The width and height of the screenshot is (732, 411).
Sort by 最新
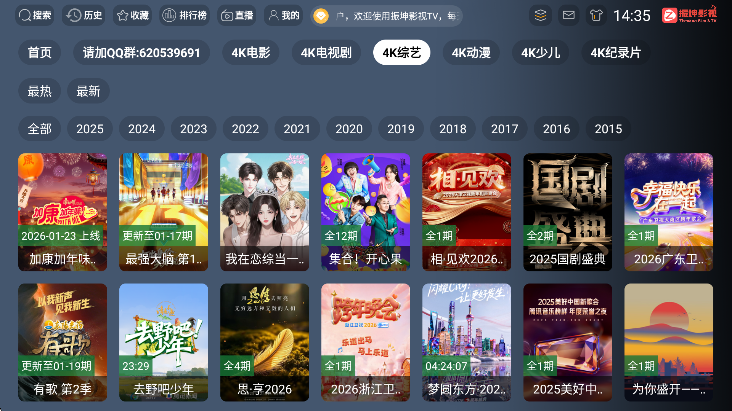click(x=88, y=91)
